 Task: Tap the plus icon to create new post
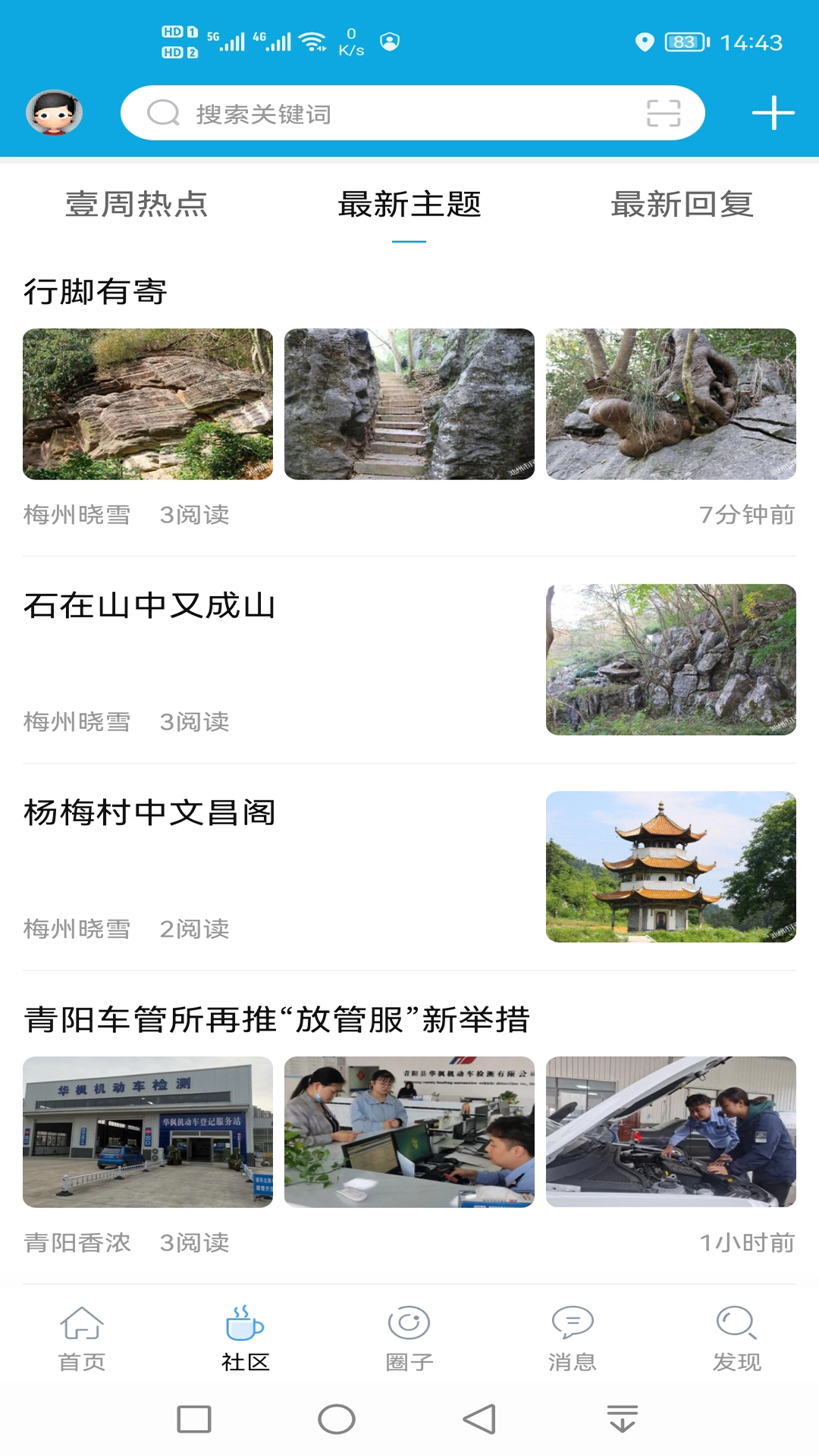pos(773,112)
